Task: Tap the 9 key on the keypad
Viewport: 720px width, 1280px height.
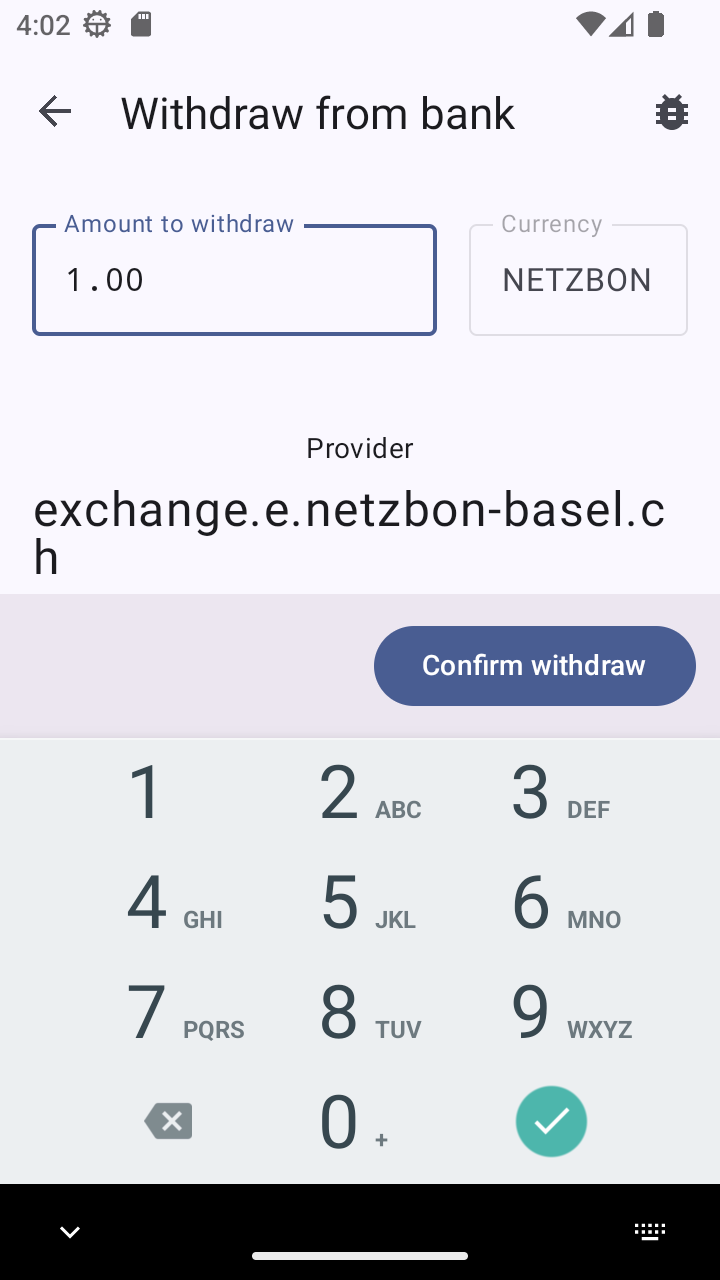Action: coord(531,1012)
